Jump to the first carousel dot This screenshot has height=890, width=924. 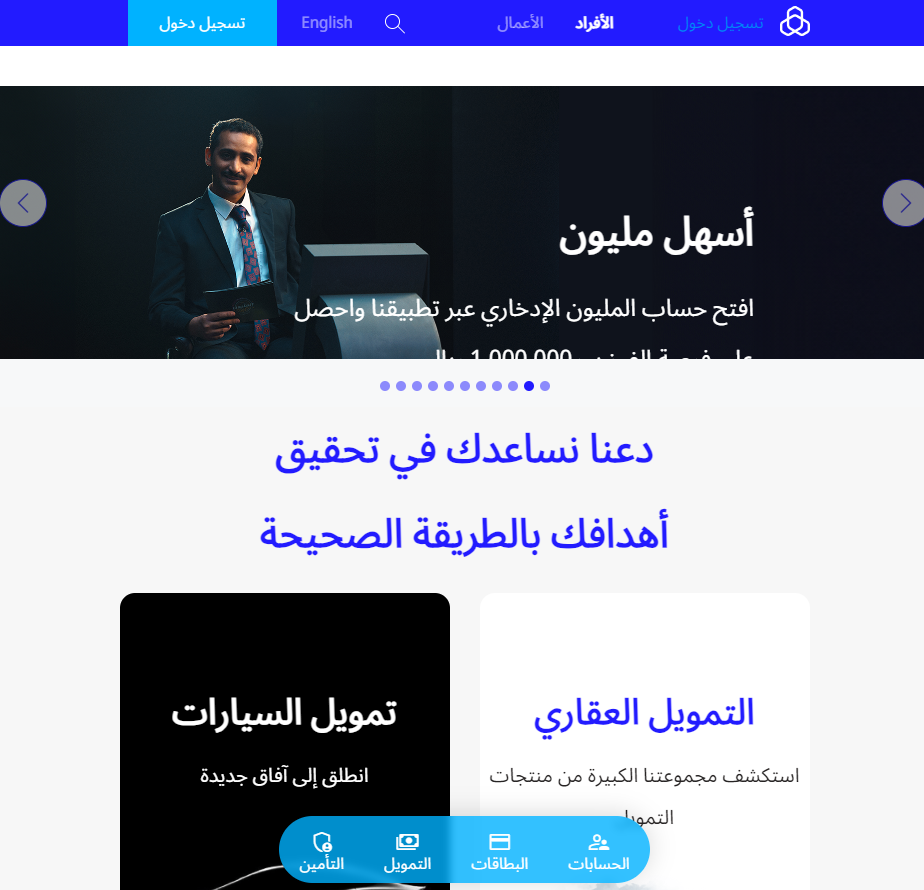coord(385,386)
